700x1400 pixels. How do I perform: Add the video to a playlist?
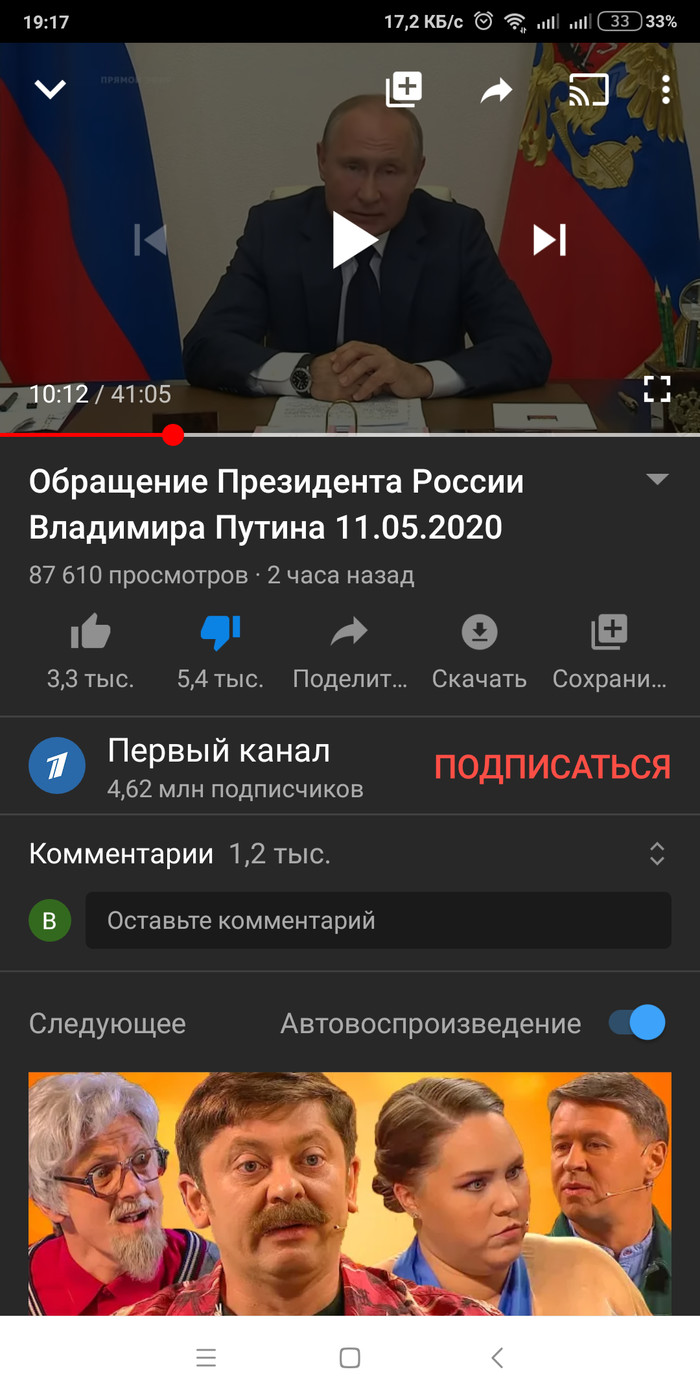[x=404, y=90]
